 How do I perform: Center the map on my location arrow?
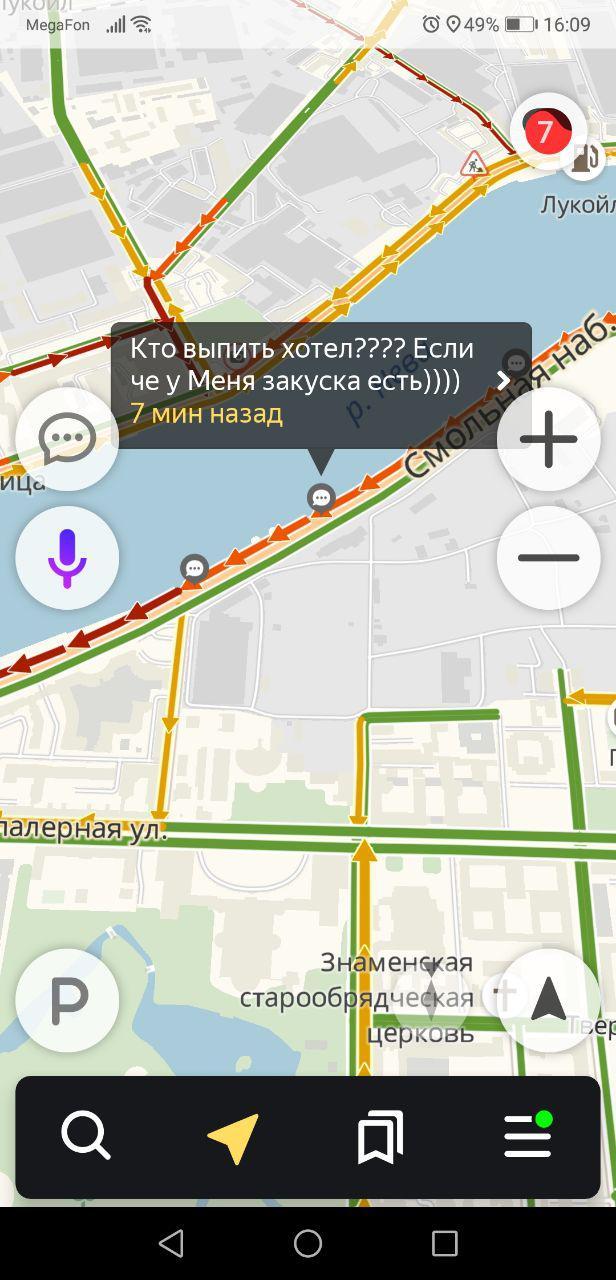pyautogui.click(x=548, y=1000)
